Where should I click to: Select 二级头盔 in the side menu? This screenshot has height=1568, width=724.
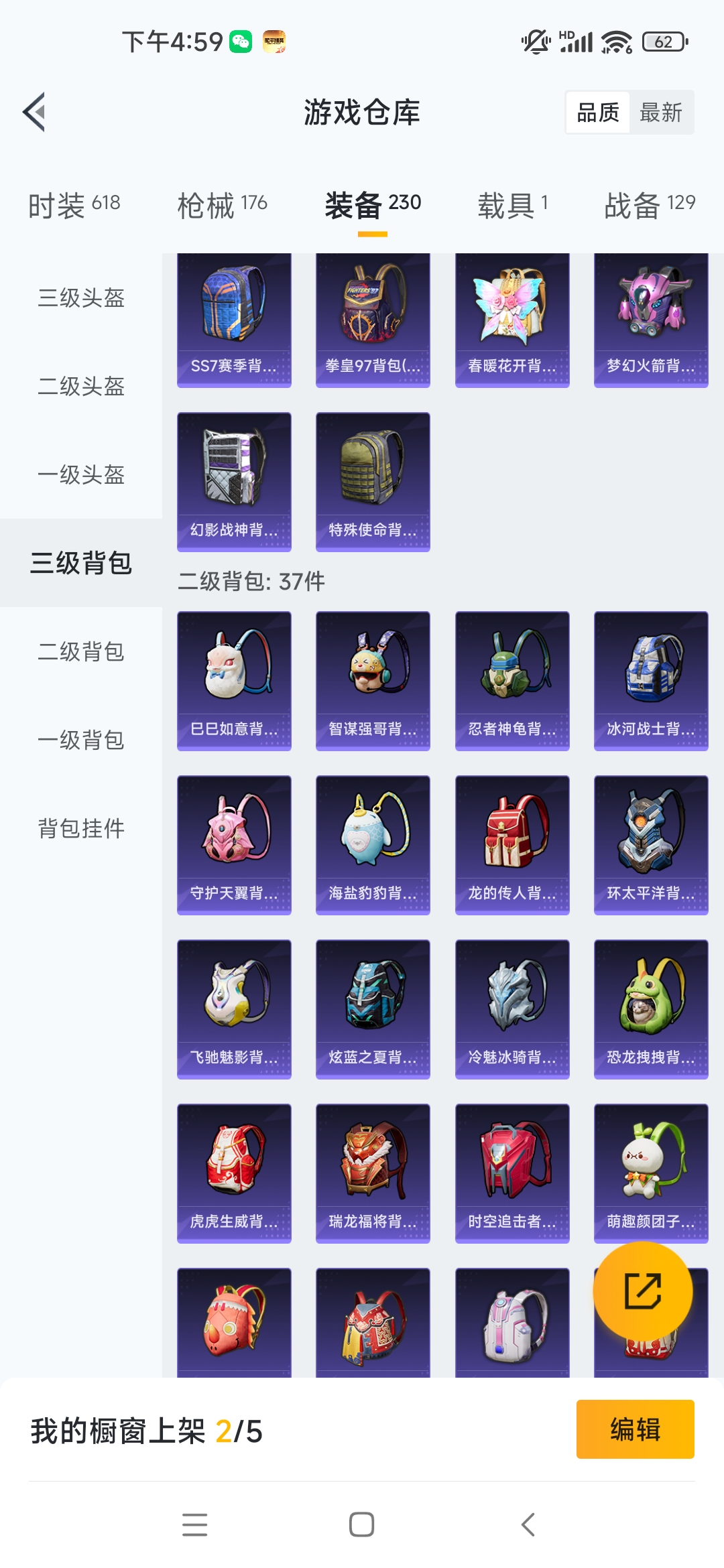pos(81,386)
